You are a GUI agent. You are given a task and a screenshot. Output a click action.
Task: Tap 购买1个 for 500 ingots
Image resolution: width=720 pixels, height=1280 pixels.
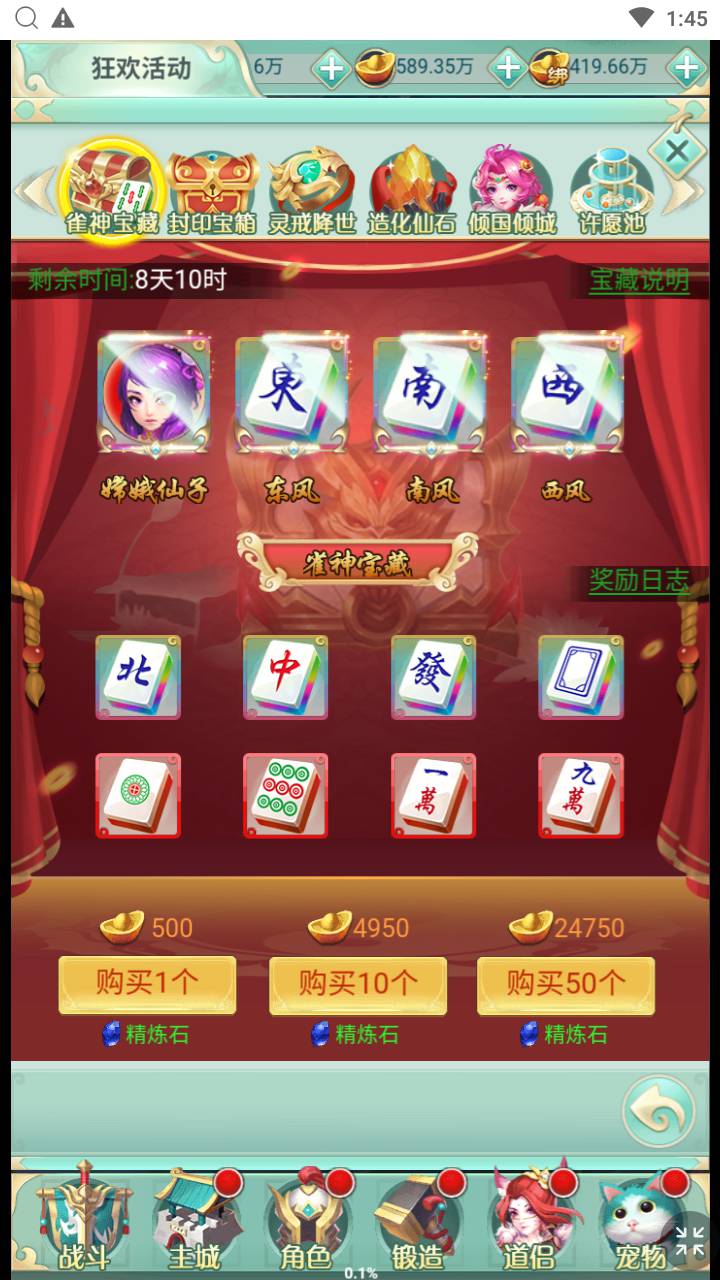click(x=147, y=984)
